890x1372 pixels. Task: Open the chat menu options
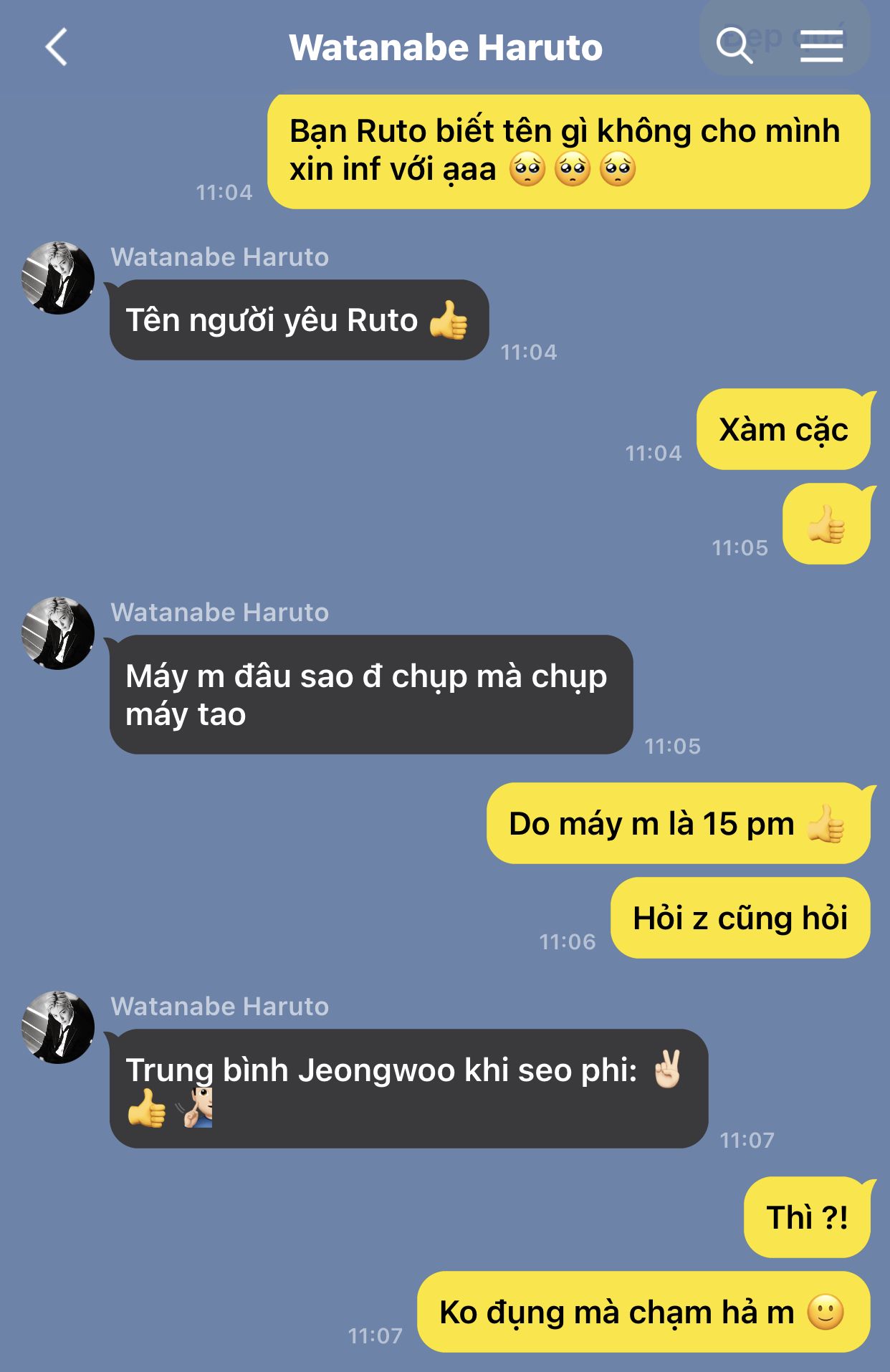(821, 47)
